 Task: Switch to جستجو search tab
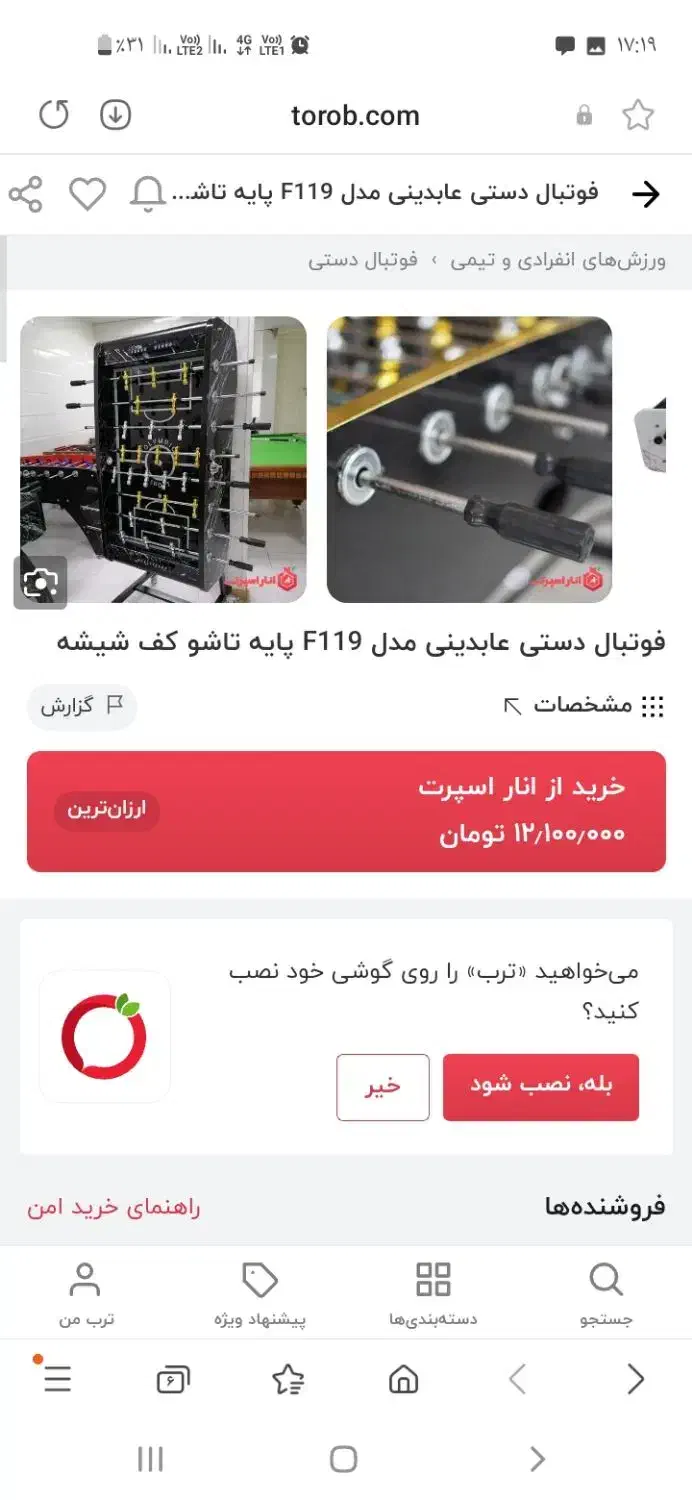click(x=606, y=1293)
